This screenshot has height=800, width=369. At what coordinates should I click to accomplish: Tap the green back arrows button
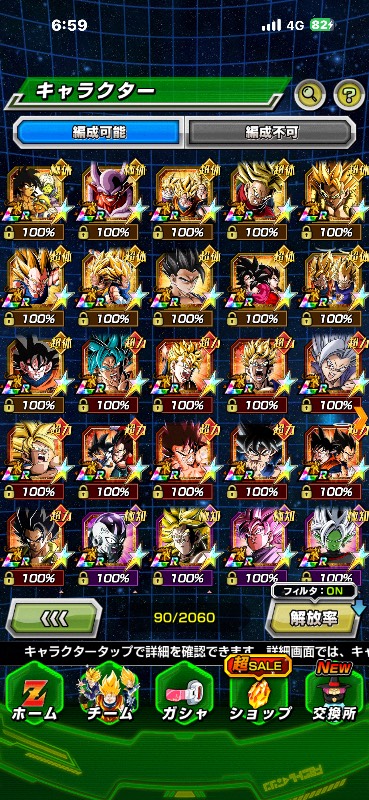pos(54,618)
